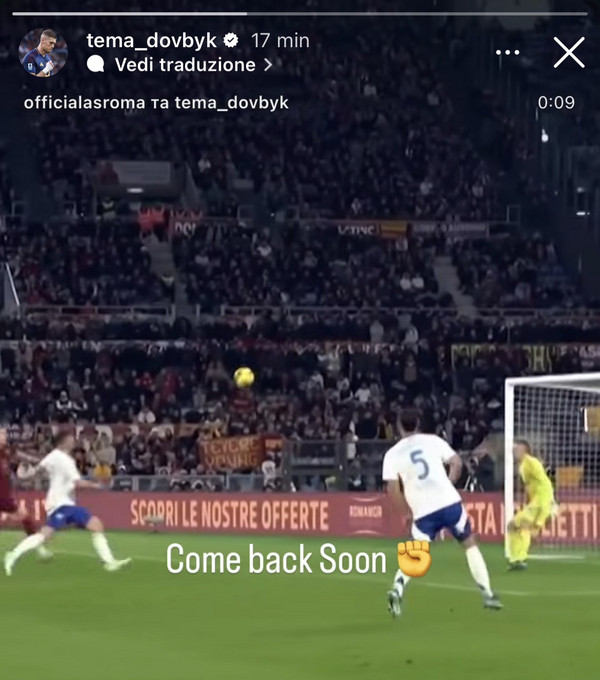Close the story with the X button
This screenshot has width=600, height=680.
tap(568, 52)
